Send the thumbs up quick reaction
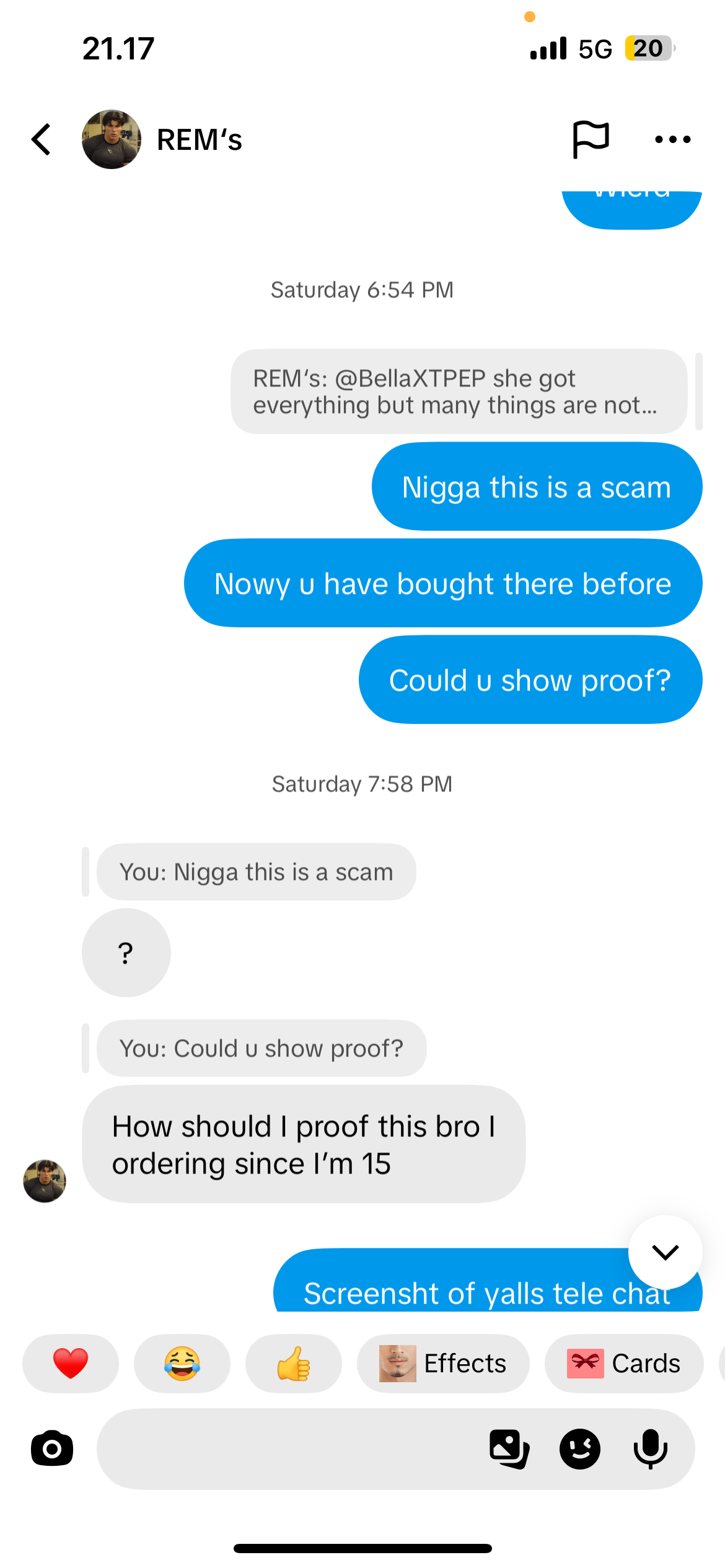 [294, 1364]
